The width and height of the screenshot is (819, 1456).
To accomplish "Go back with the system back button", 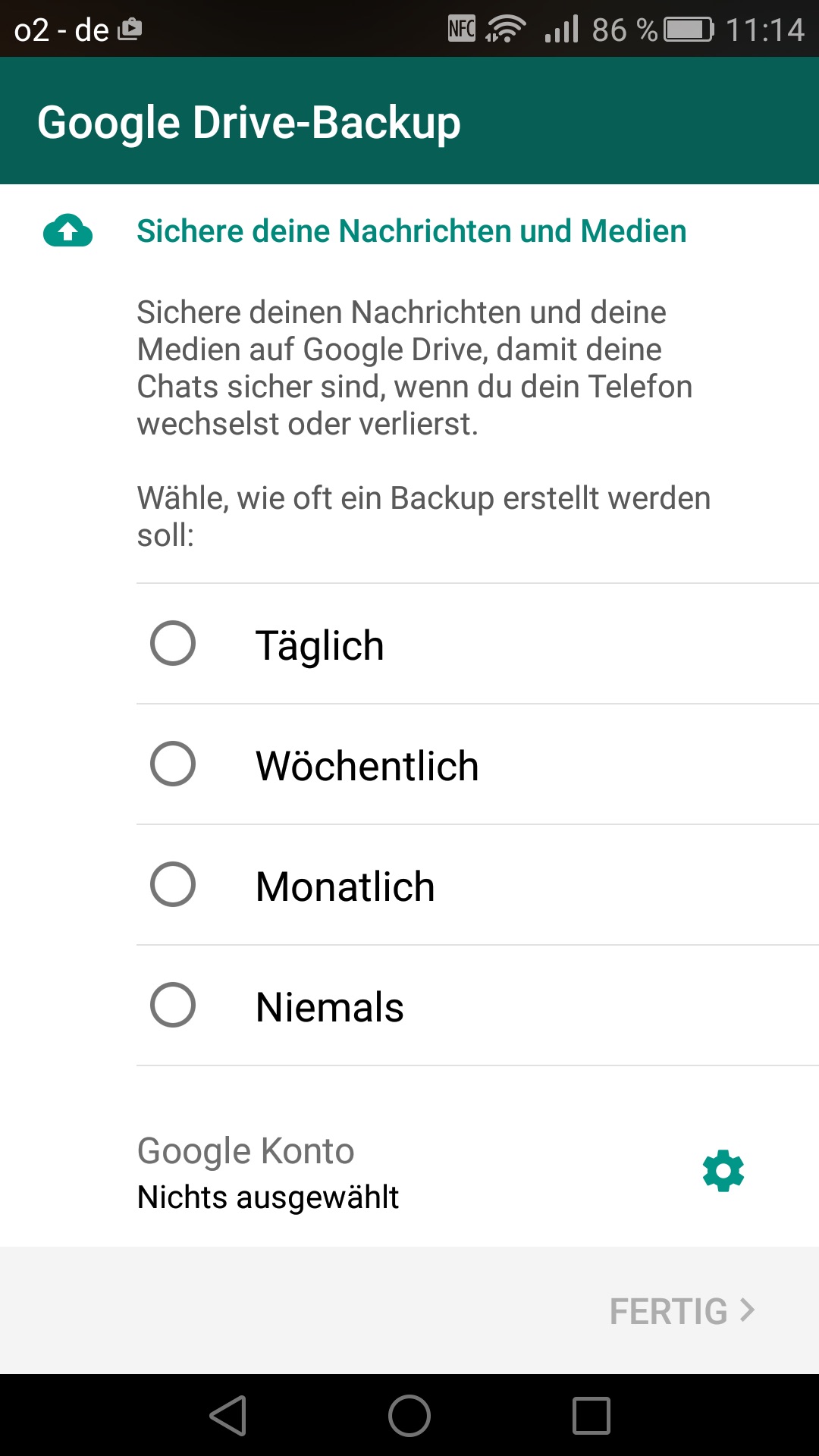I will pos(228,1416).
